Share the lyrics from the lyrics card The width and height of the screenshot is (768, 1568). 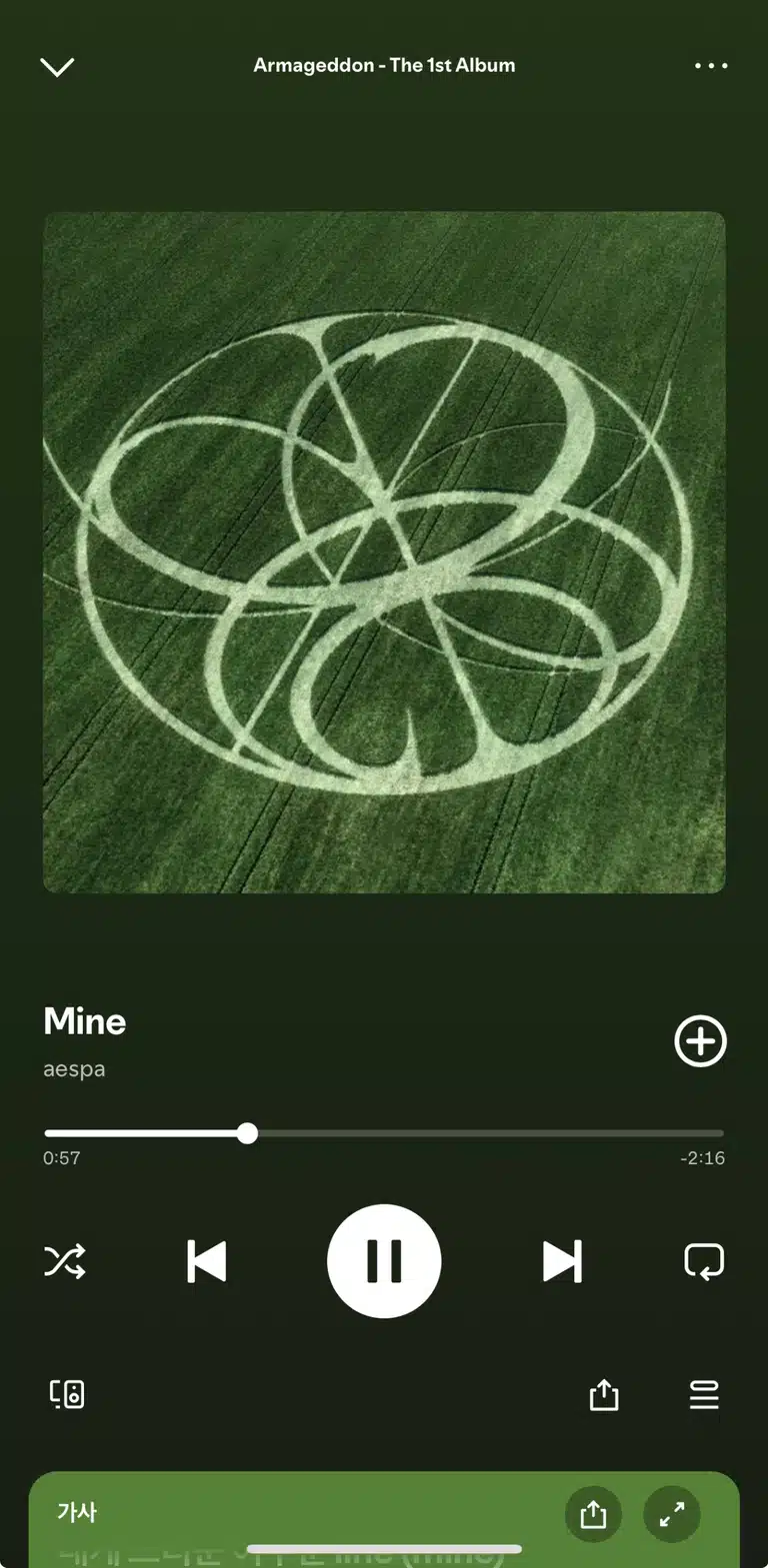tap(593, 1515)
